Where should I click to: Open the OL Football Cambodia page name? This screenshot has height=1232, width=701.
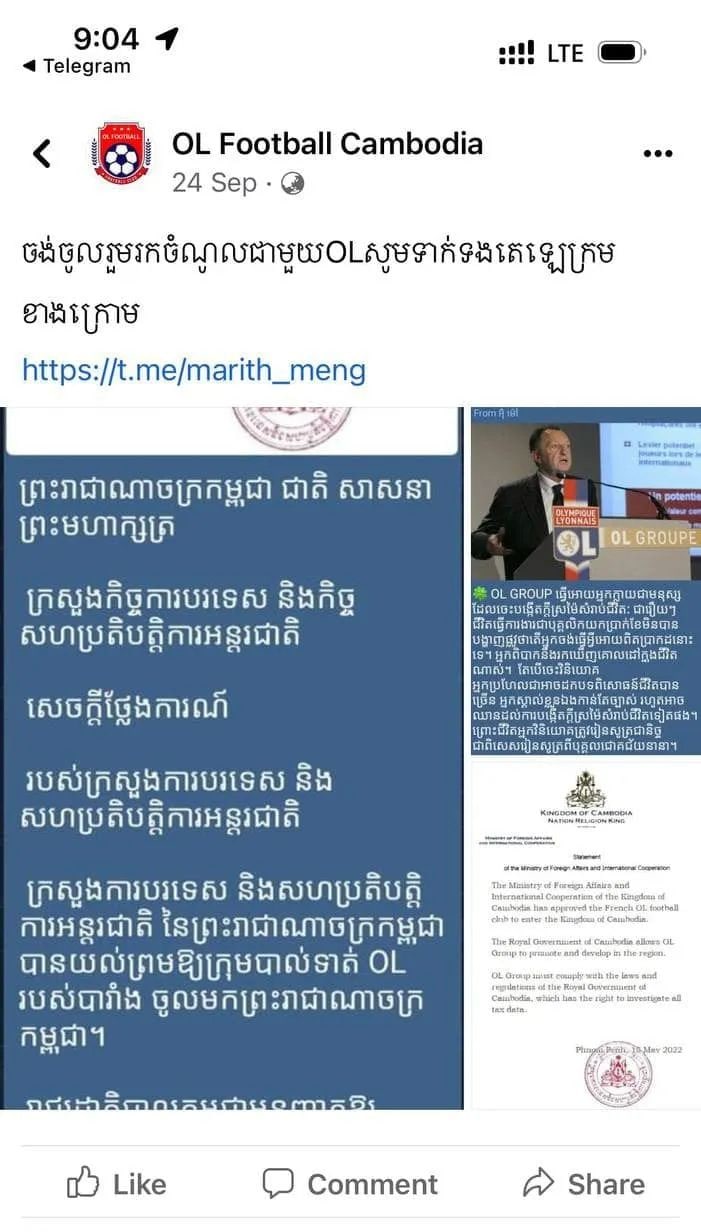point(327,144)
